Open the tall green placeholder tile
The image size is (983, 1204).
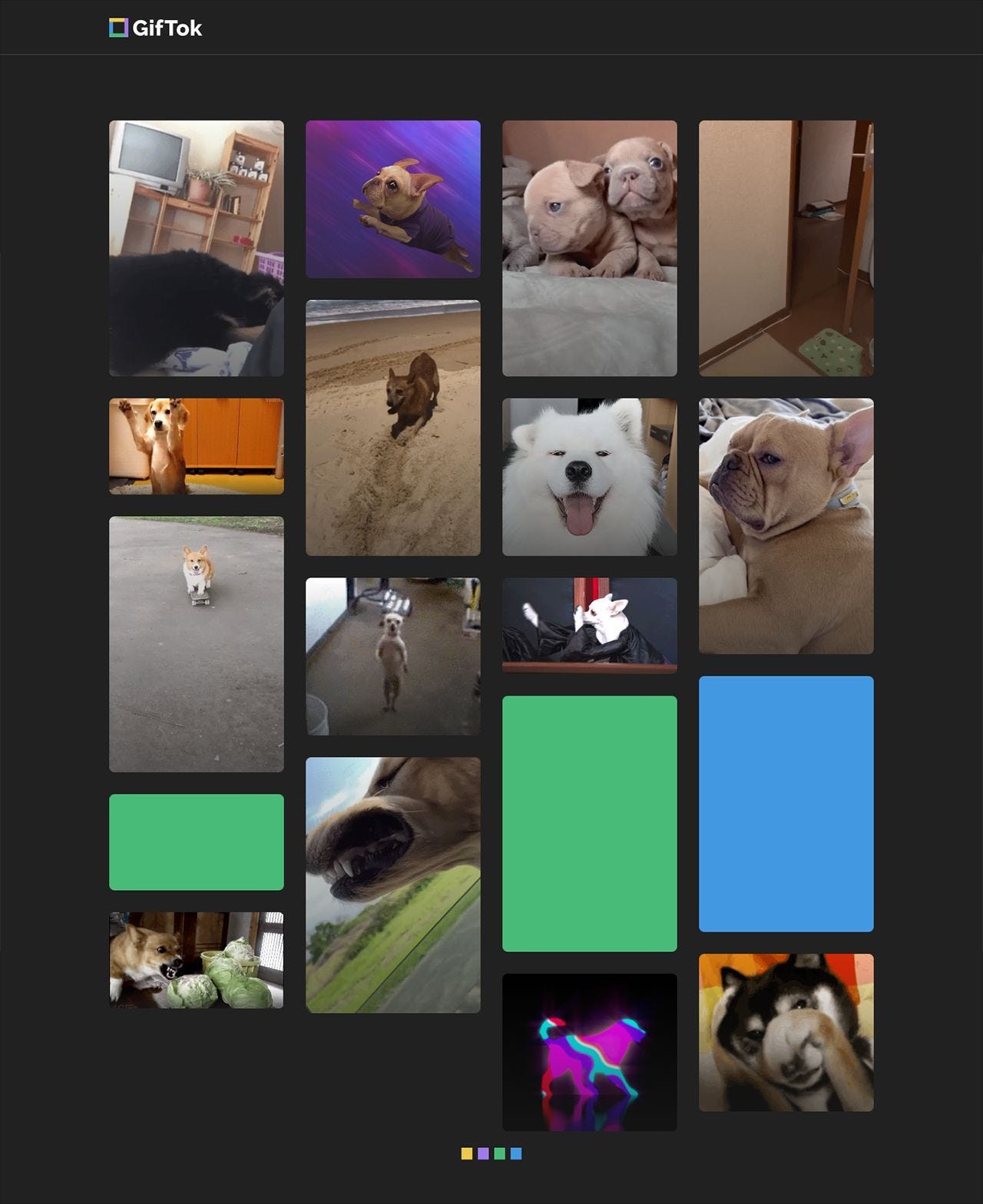(x=589, y=823)
